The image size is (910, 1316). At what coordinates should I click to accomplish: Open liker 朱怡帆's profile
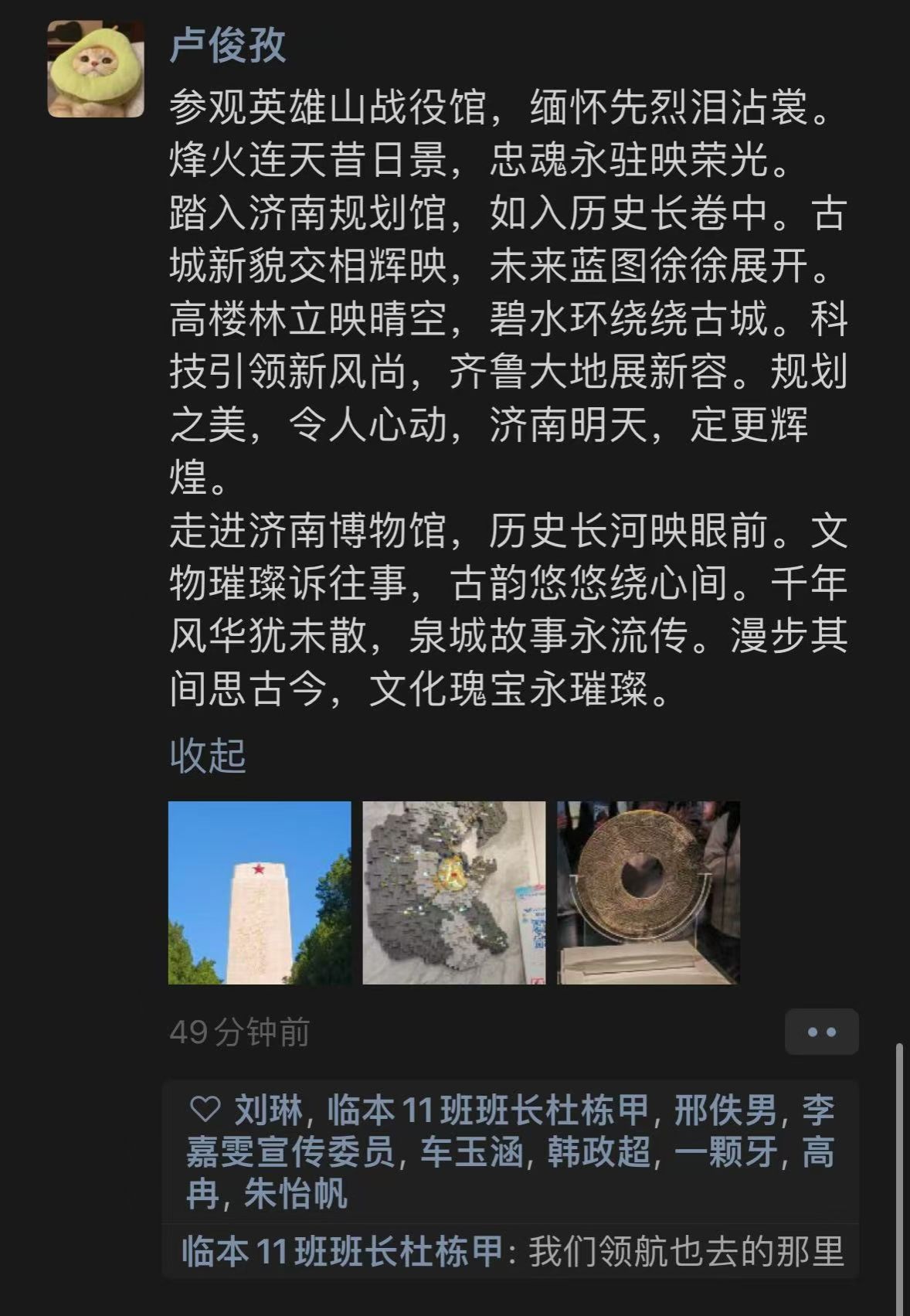click(295, 1194)
